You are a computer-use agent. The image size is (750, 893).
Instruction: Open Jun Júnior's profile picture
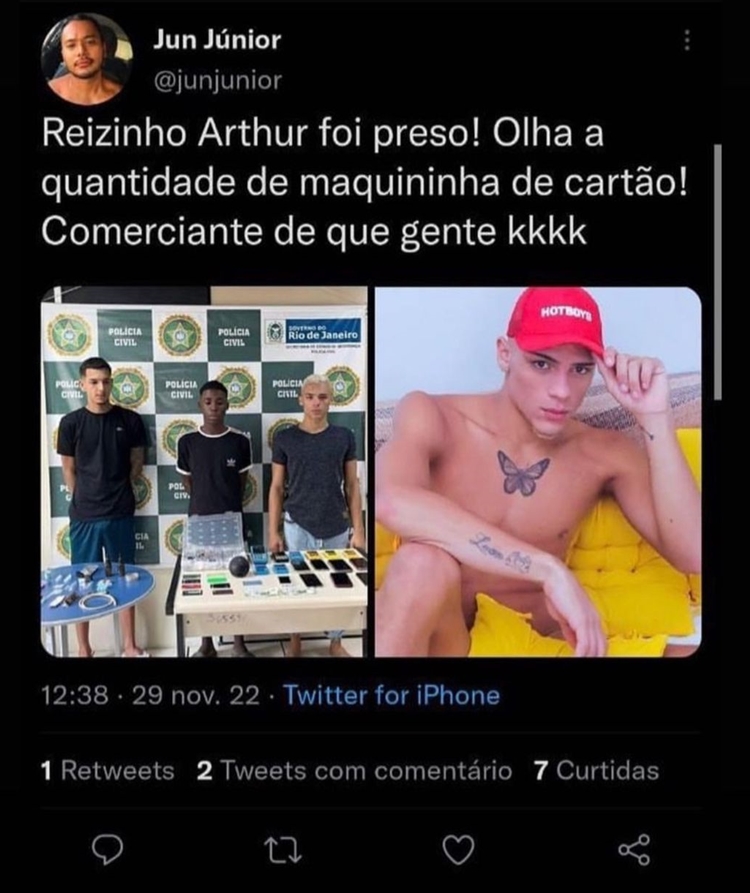86,59
